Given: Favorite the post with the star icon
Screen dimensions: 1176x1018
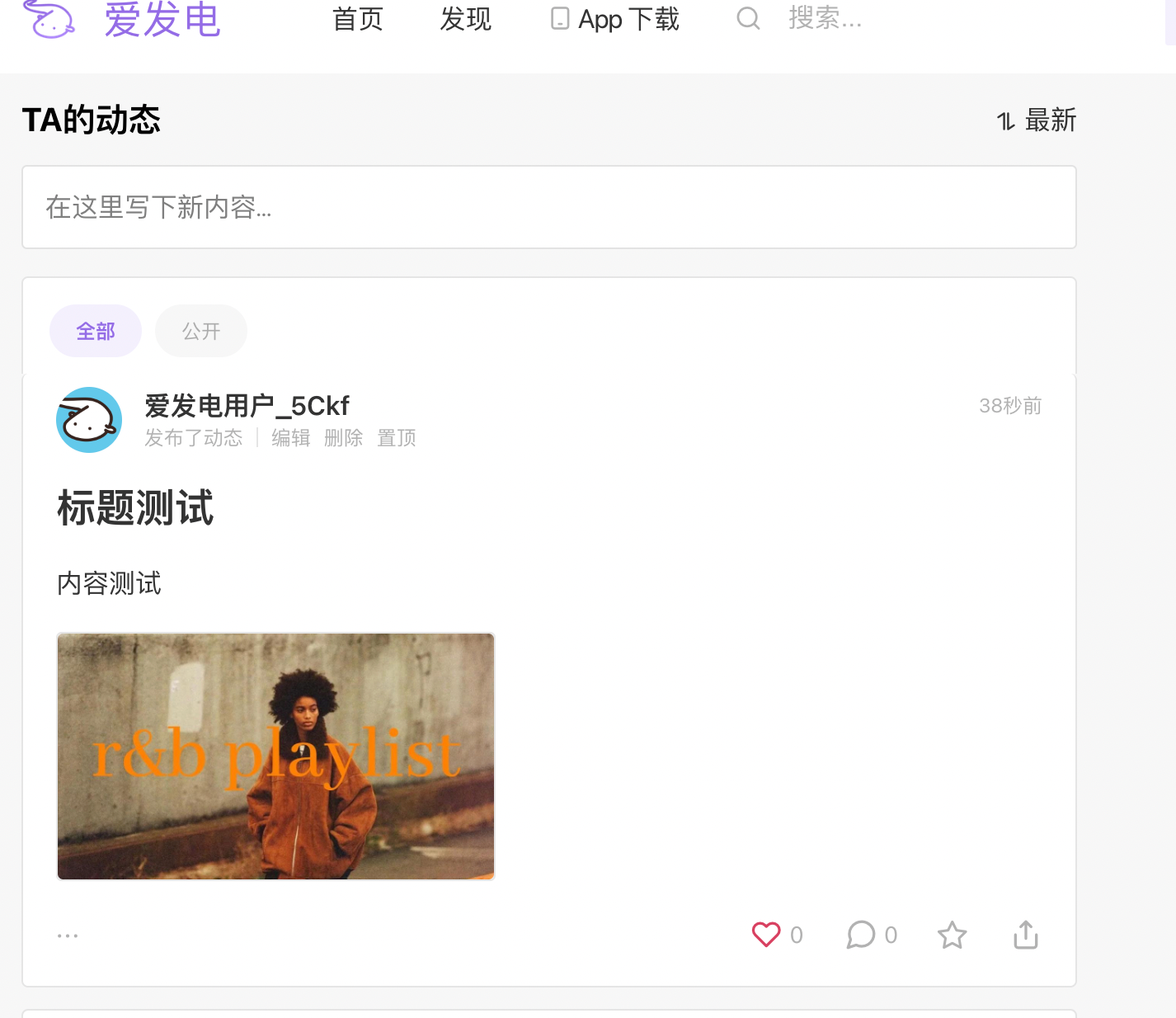Looking at the screenshot, I should point(952,935).
